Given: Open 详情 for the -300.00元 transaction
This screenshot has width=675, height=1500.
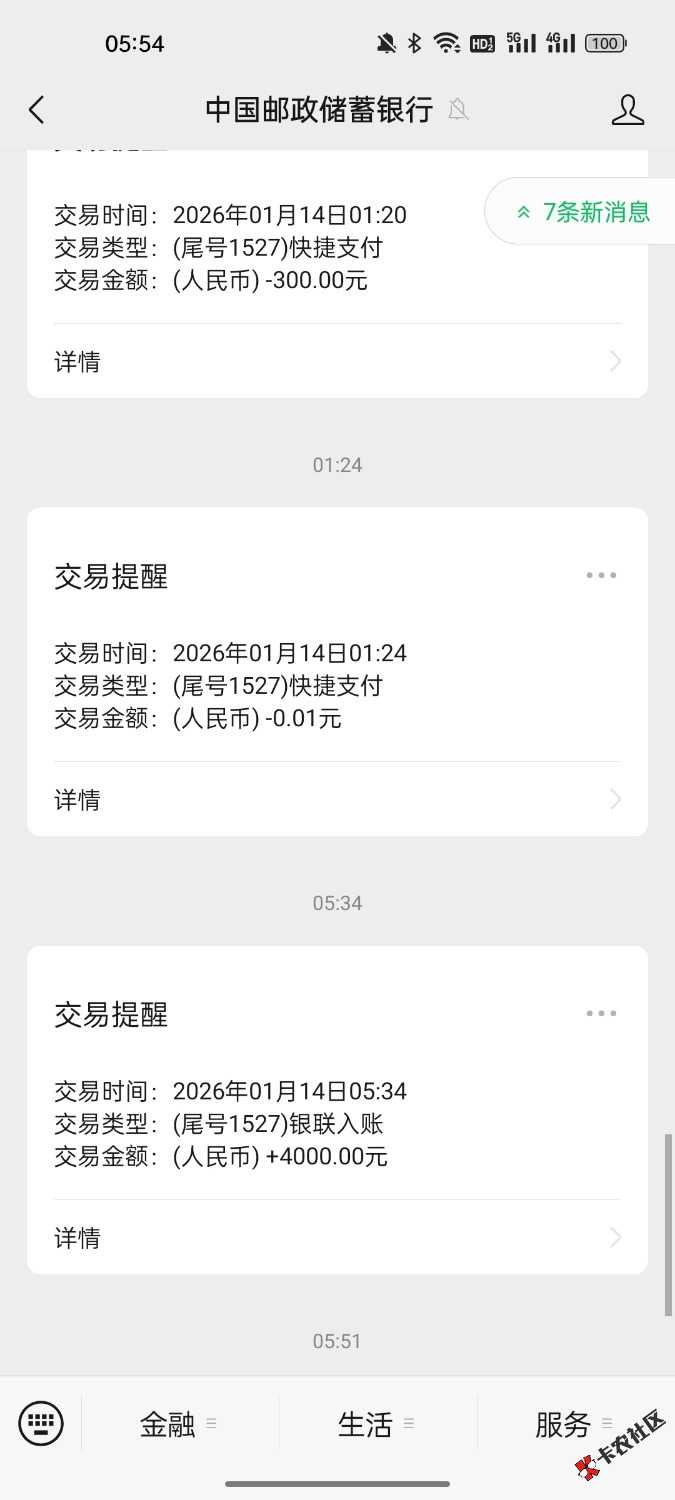Looking at the screenshot, I should point(337,361).
